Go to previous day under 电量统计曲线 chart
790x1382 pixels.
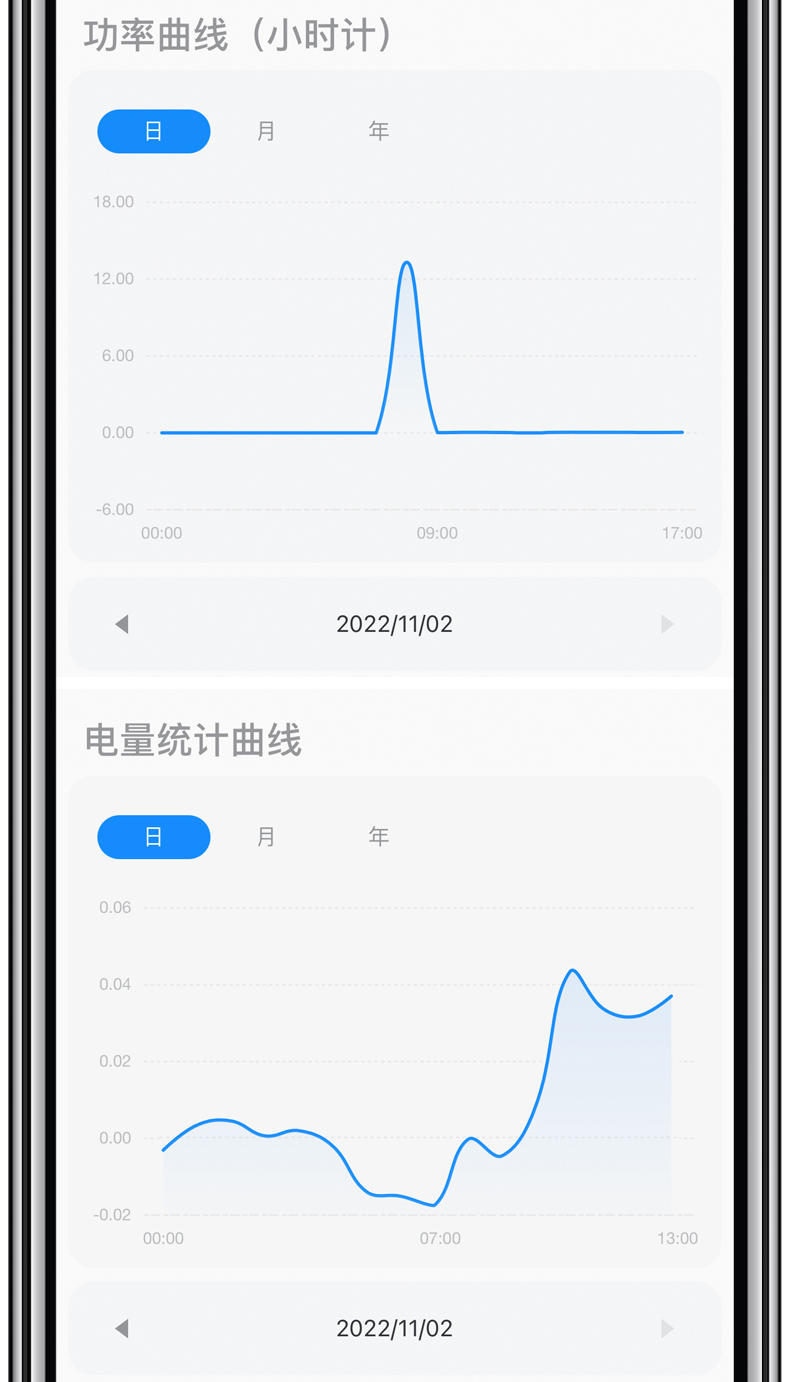point(122,1329)
